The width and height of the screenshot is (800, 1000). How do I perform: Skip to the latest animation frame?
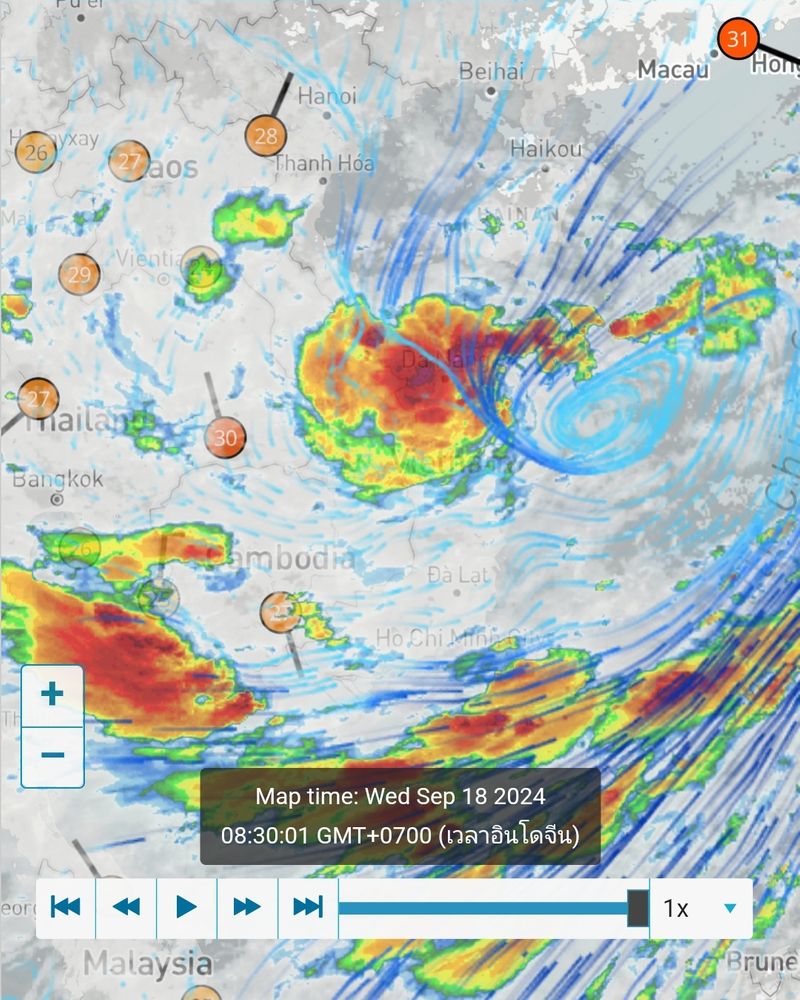point(307,907)
